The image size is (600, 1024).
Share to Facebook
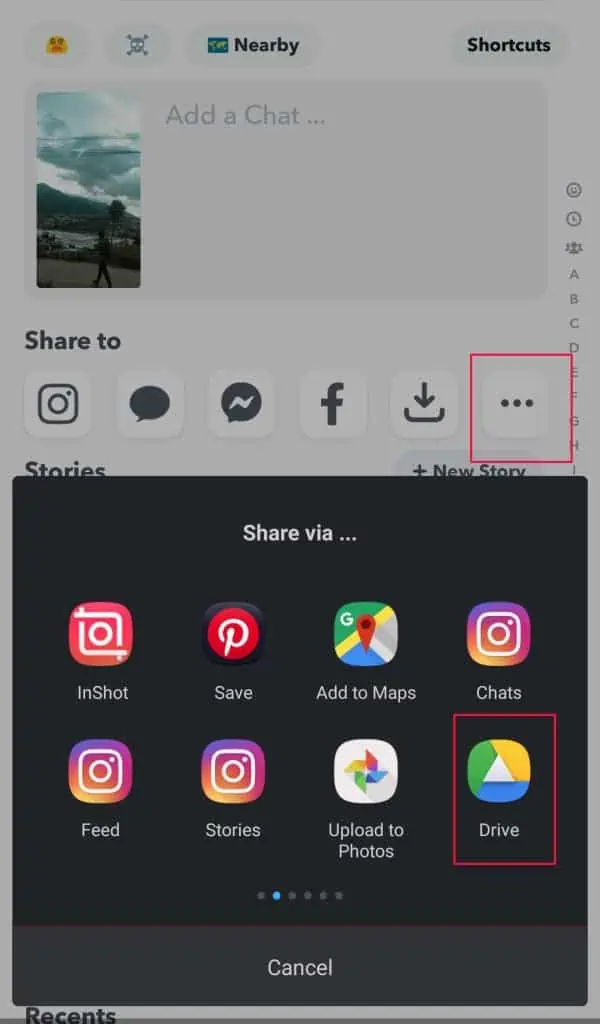tap(332, 403)
